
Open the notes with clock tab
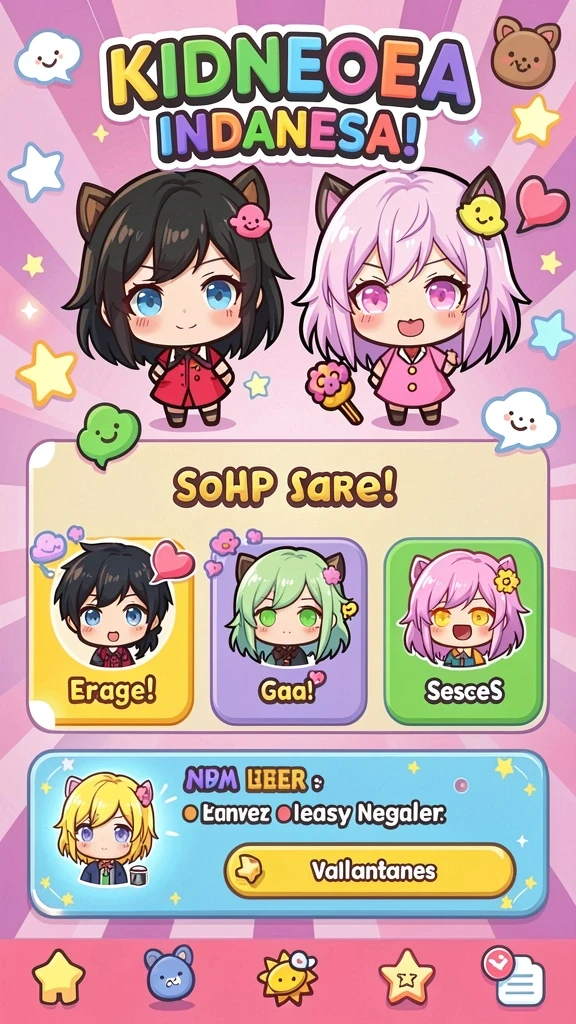(514, 977)
